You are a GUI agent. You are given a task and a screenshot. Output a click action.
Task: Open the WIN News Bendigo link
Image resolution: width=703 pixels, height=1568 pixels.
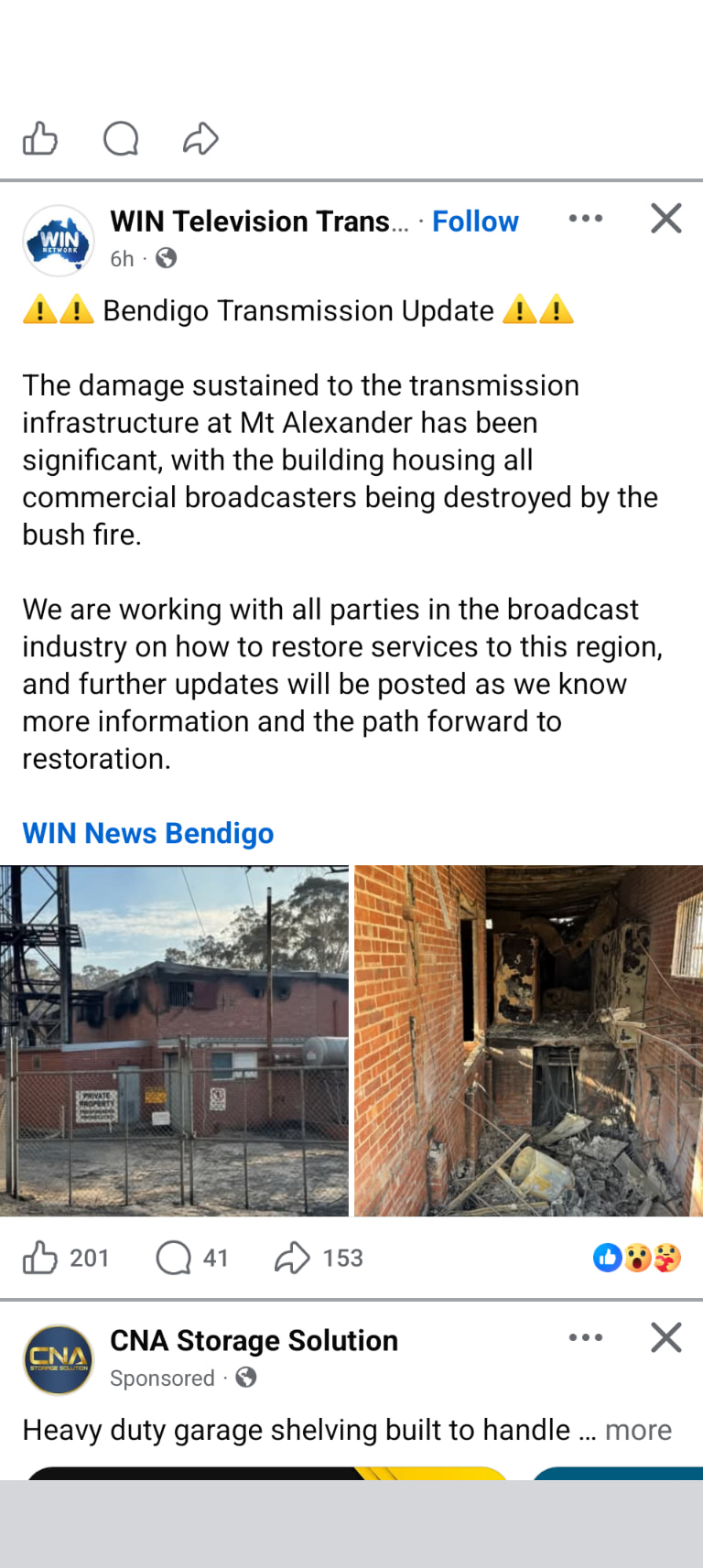click(148, 833)
